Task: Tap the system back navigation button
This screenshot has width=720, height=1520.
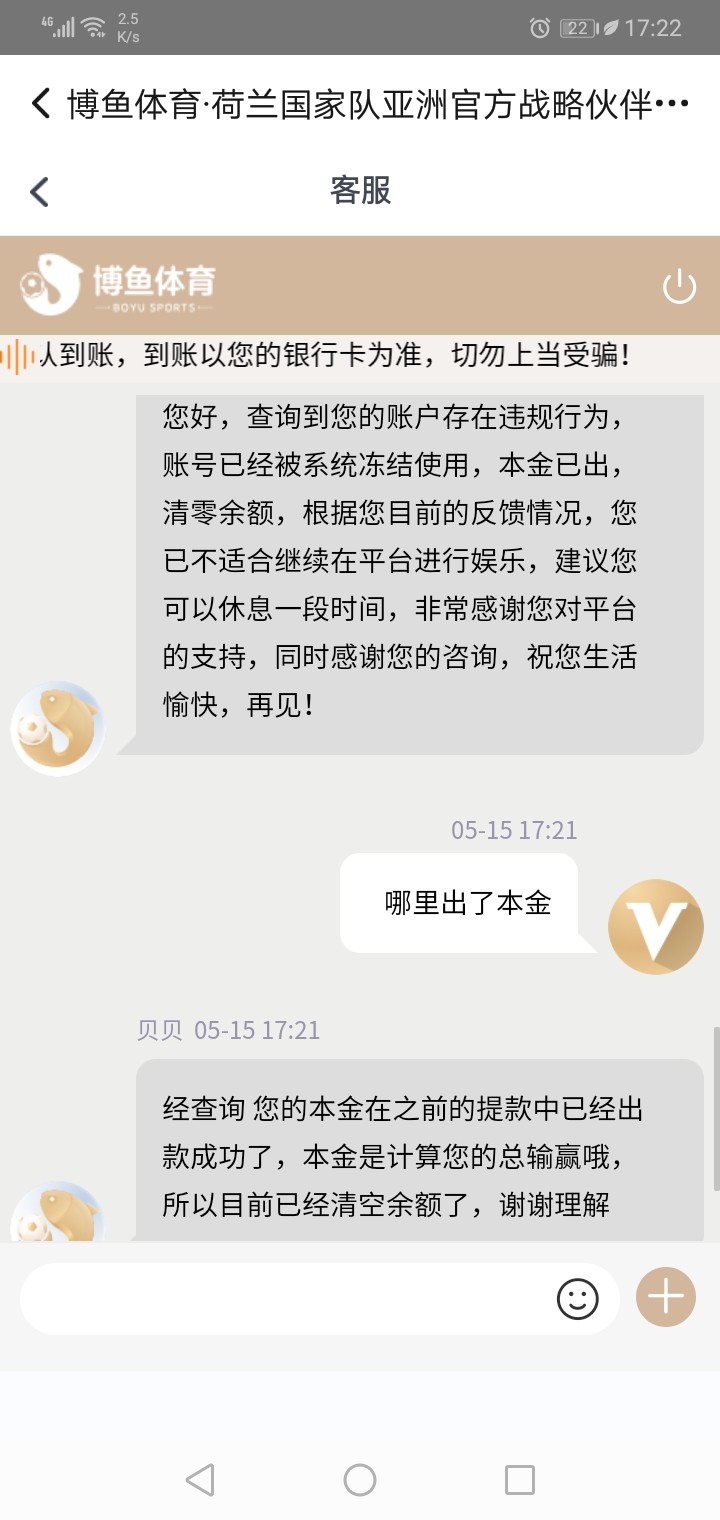Action: (200, 1479)
